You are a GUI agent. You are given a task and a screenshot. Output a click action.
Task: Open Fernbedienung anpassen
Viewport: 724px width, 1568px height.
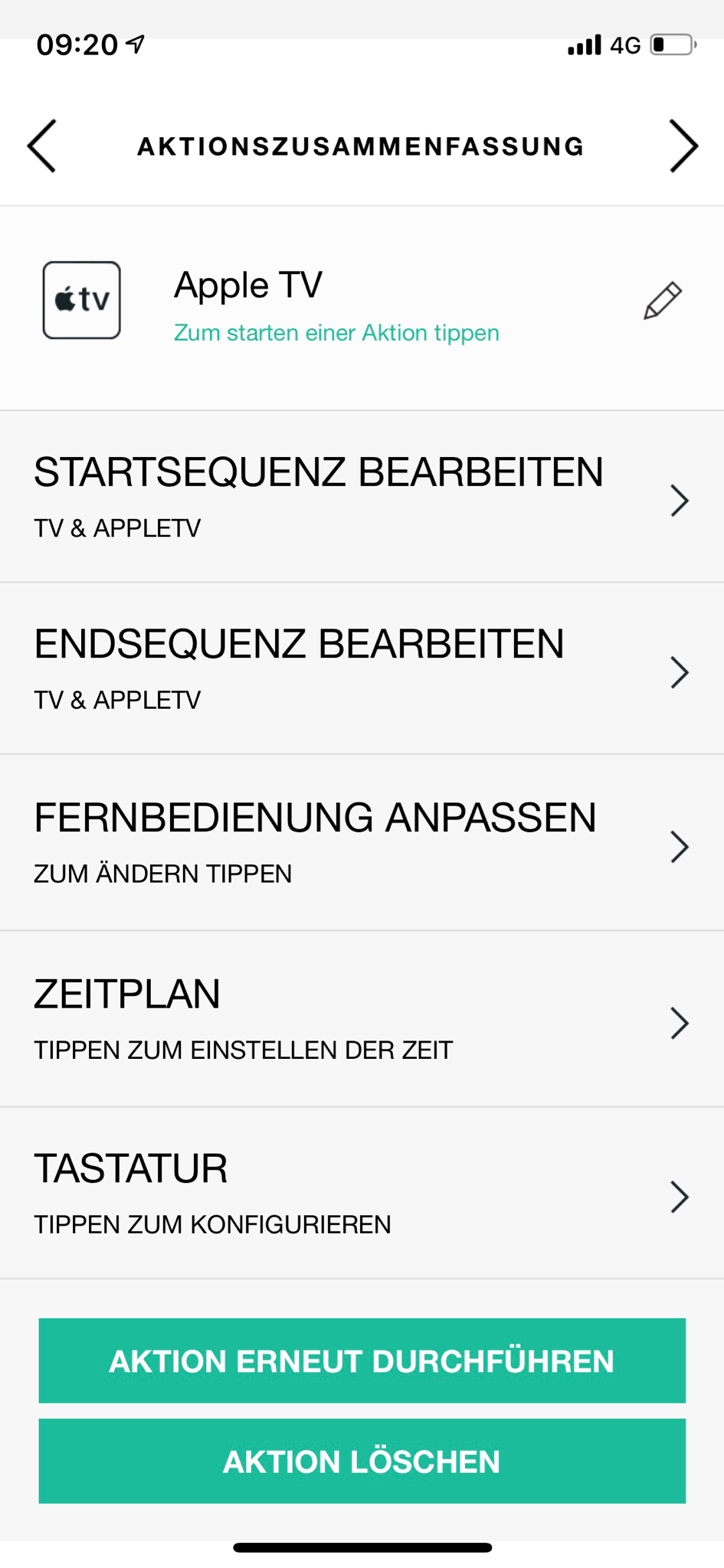click(362, 843)
